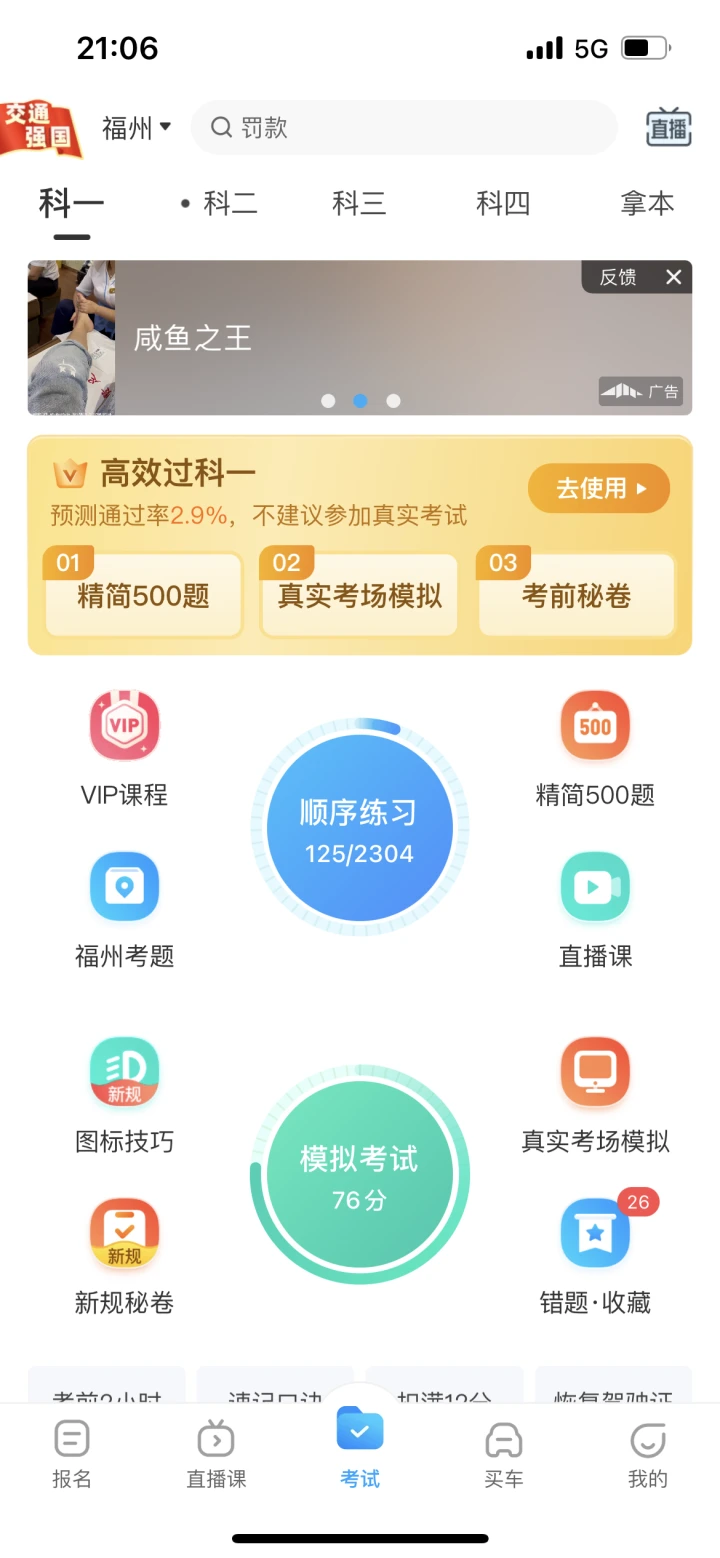Viewport: 720px width, 1558px height.
Task: Select the 拿本 tab
Action: coord(647,204)
